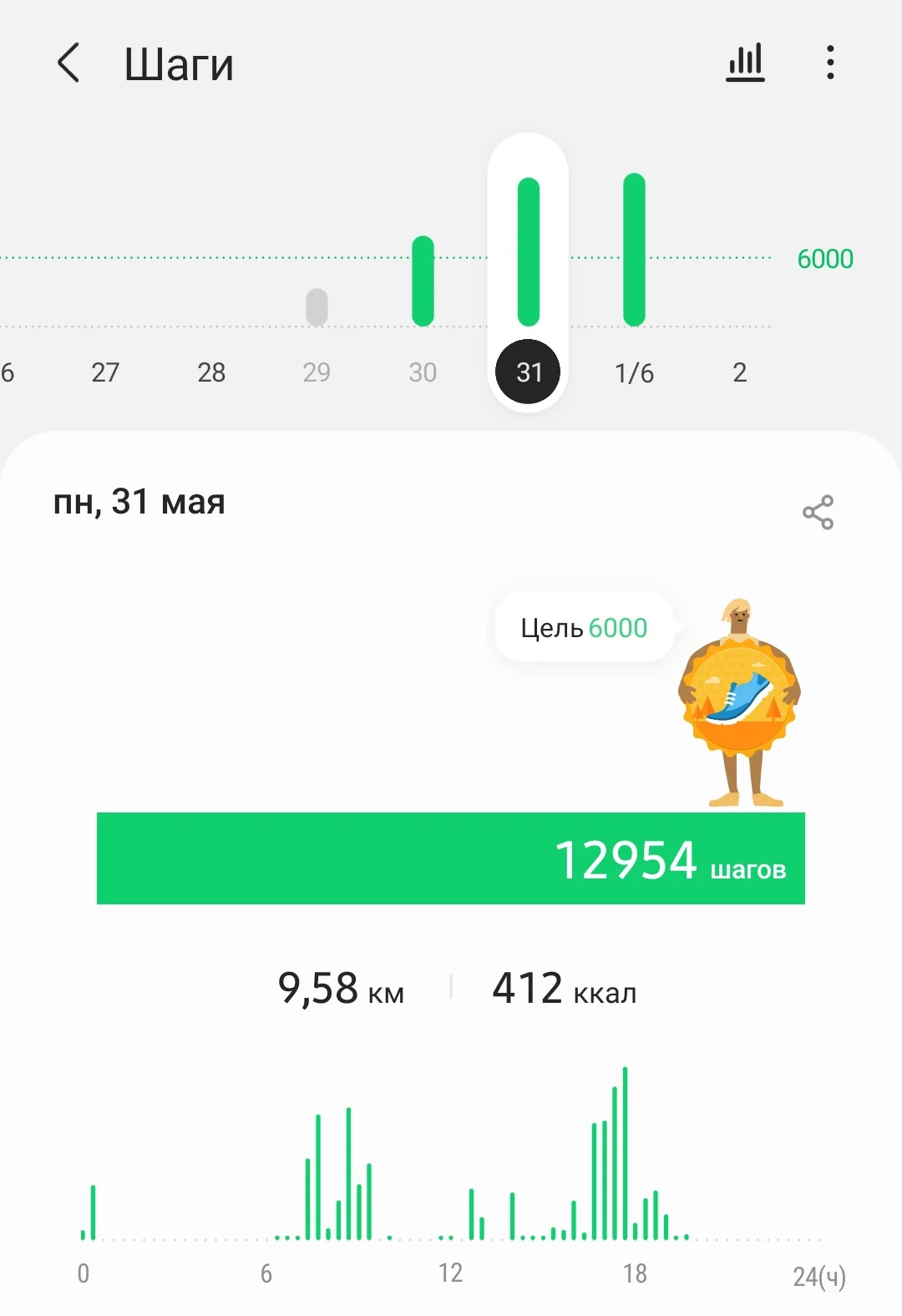This screenshot has height=1316, width=902.
Task: Select day 29 in the date strip
Action: pyautogui.click(x=317, y=372)
